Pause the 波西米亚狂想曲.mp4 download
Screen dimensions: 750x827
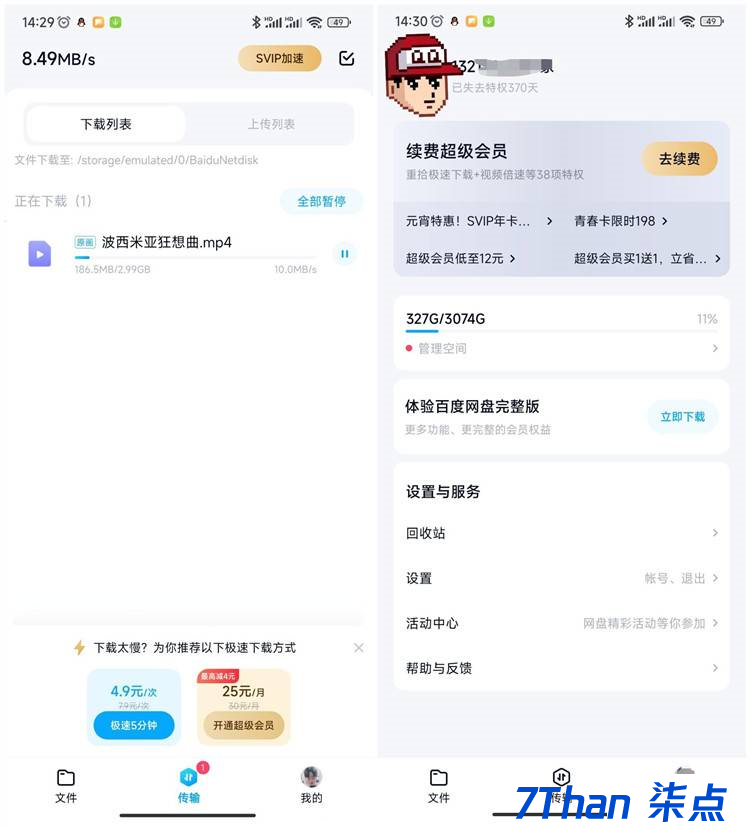(344, 254)
